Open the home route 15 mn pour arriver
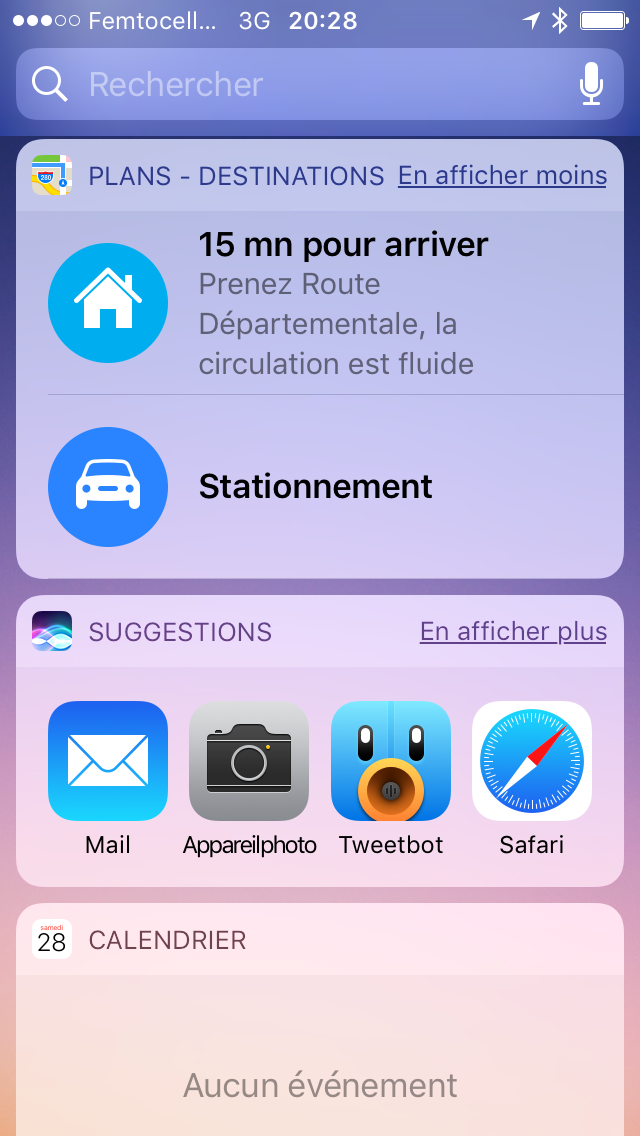The image size is (640, 1136). pos(320,303)
